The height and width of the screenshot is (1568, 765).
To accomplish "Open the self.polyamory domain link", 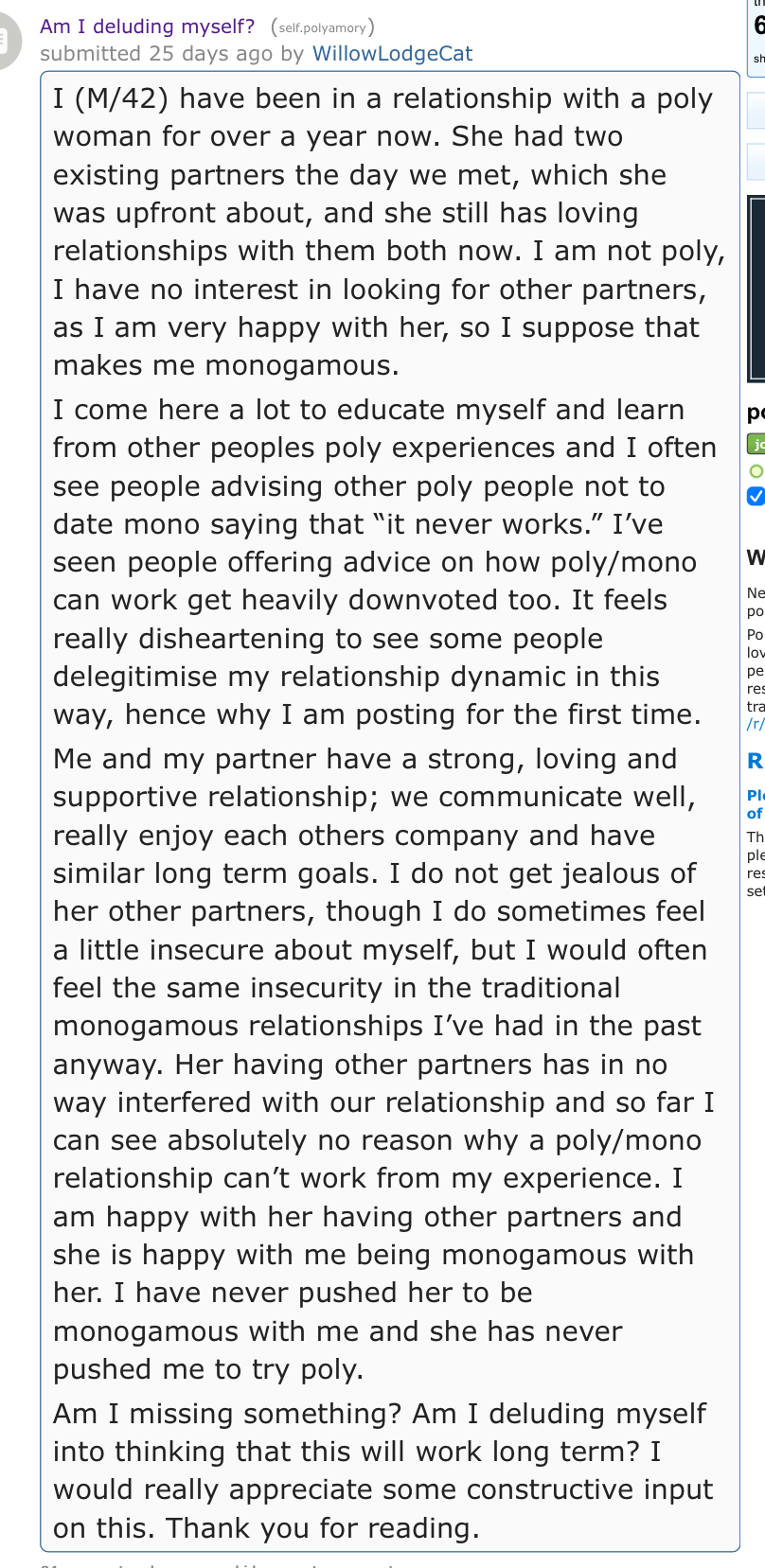I will (x=322, y=27).
